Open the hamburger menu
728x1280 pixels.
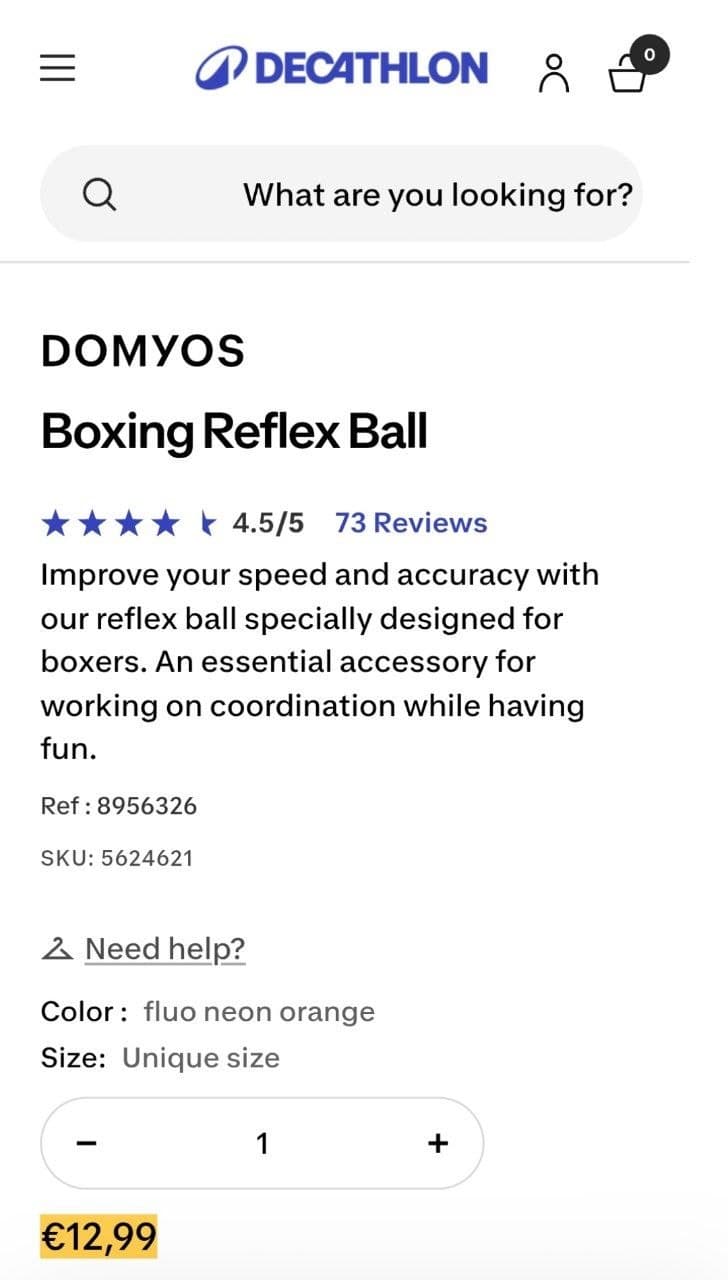[x=58, y=68]
